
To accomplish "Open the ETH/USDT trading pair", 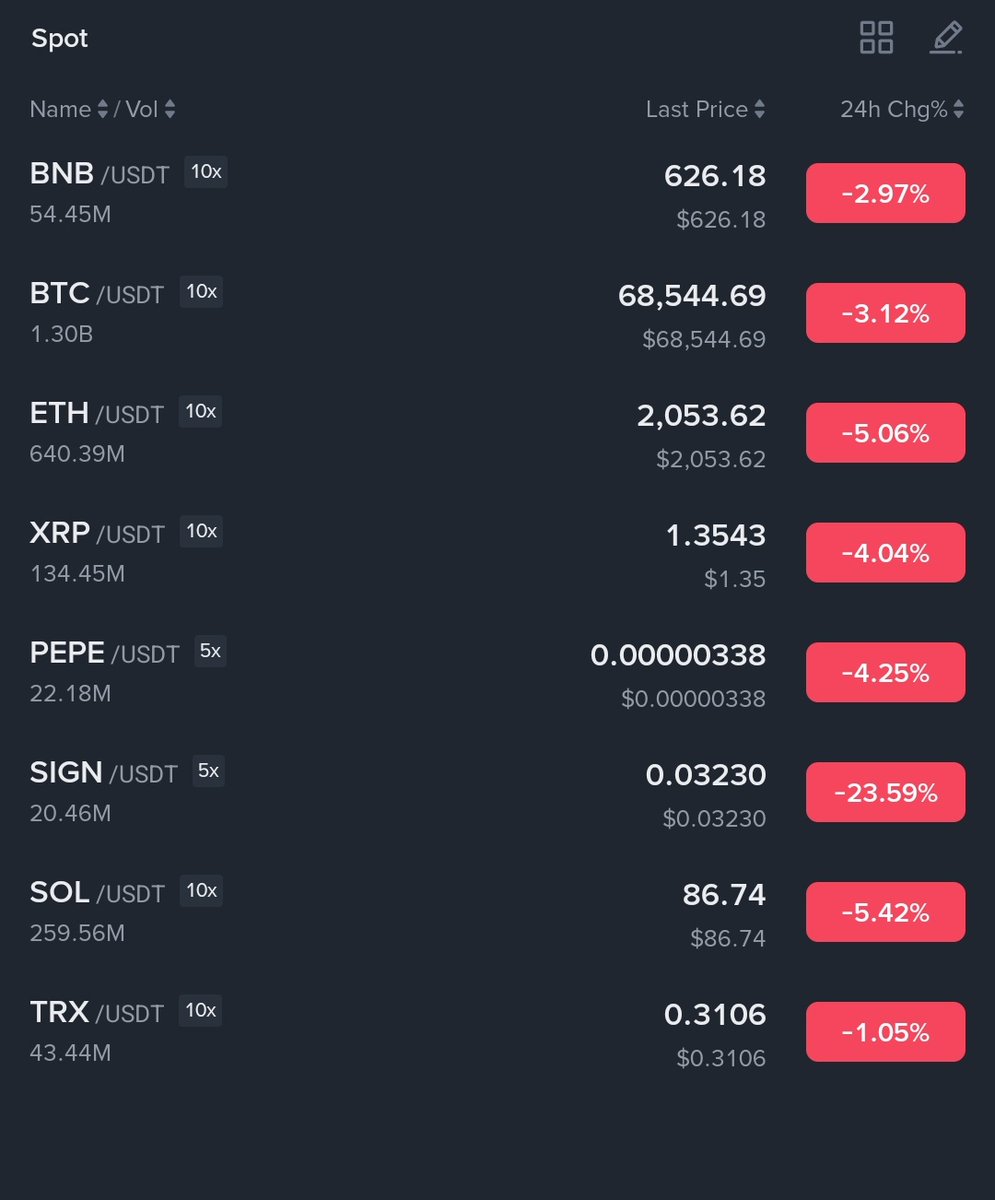I will point(497,433).
